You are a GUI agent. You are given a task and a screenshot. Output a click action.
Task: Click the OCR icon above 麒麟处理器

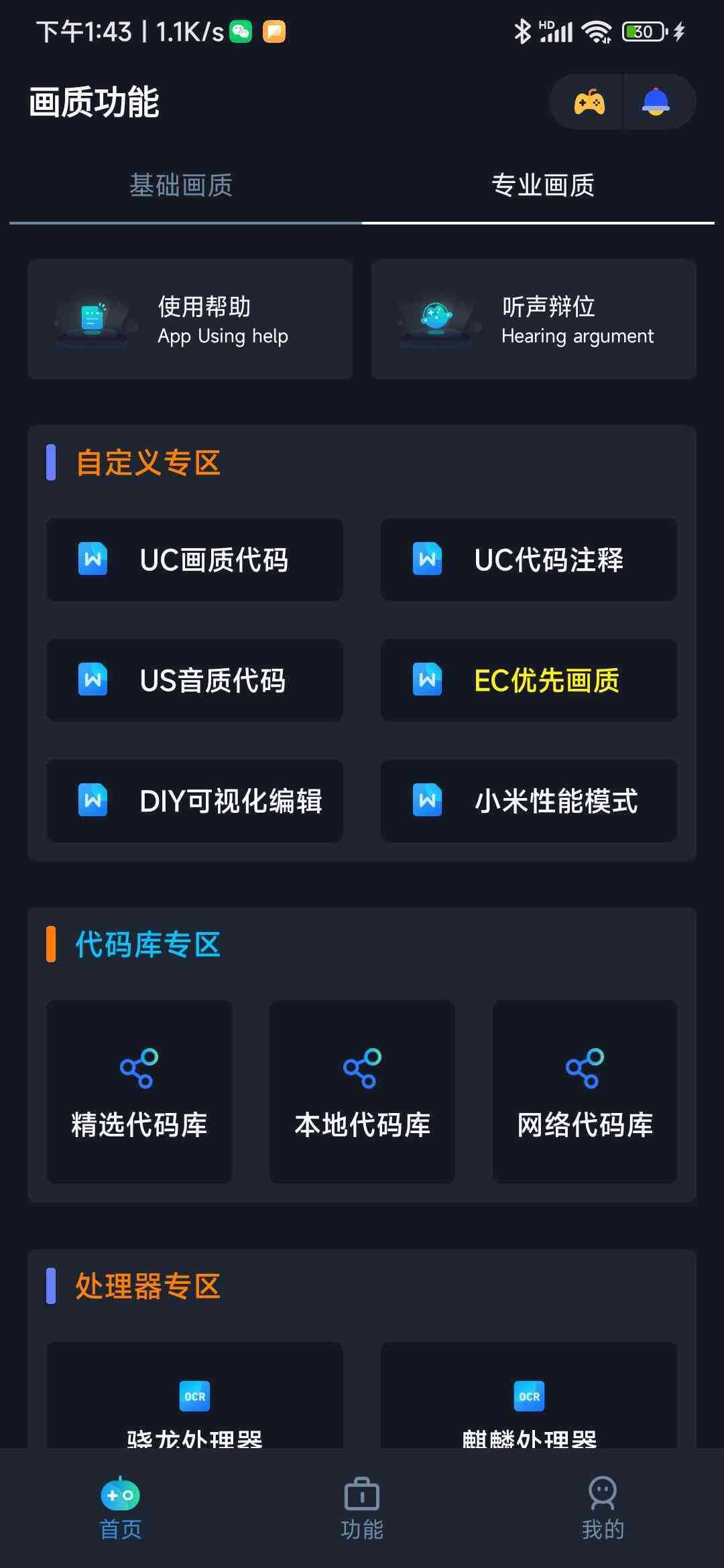tap(529, 1397)
